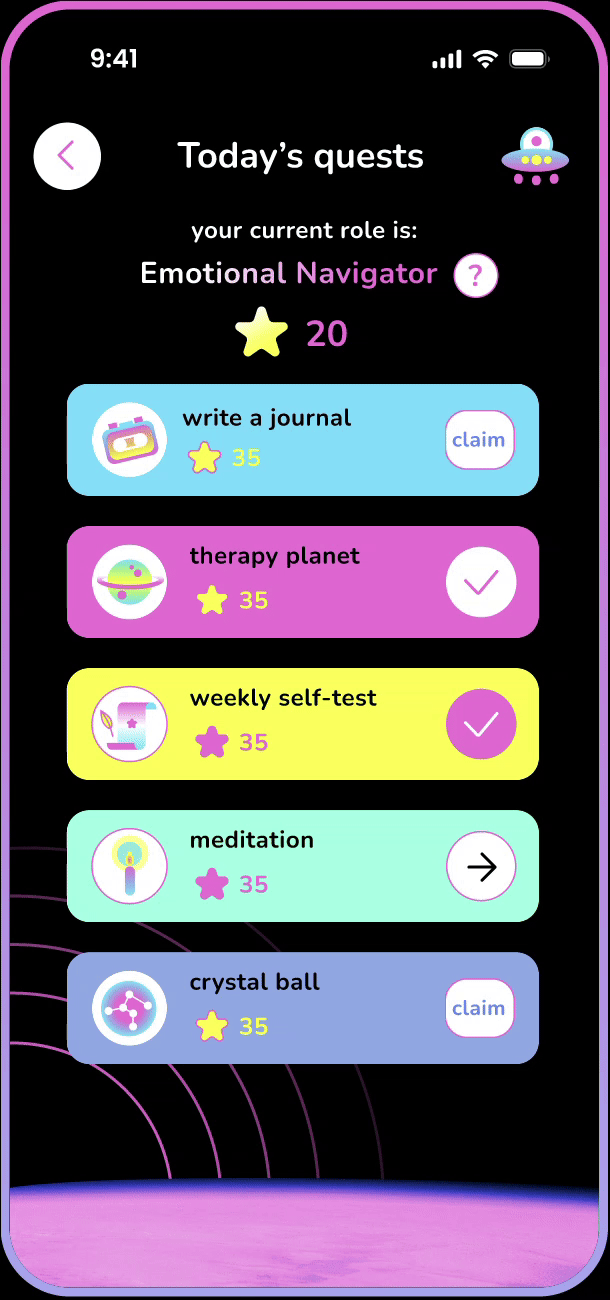Tap the therapy planet checkmark
This screenshot has height=1300, width=610.
click(x=481, y=582)
